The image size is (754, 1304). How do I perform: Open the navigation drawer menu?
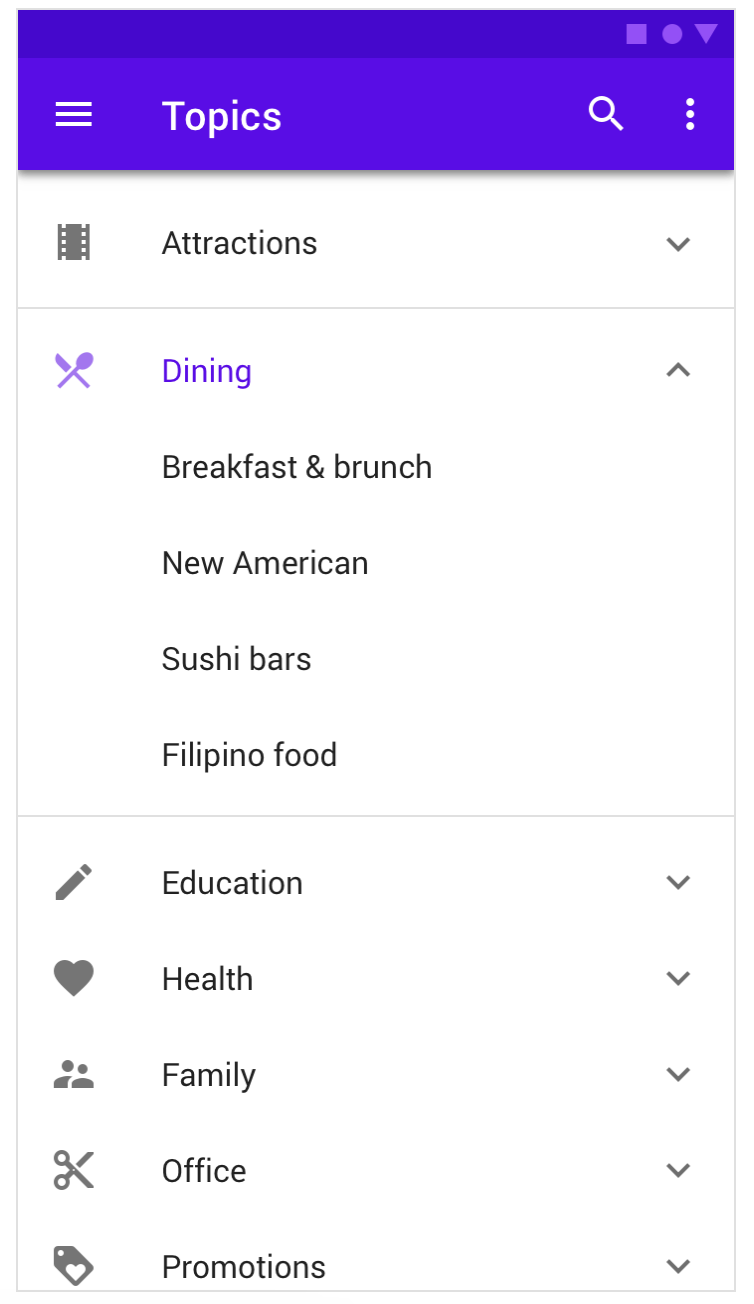(x=73, y=114)
